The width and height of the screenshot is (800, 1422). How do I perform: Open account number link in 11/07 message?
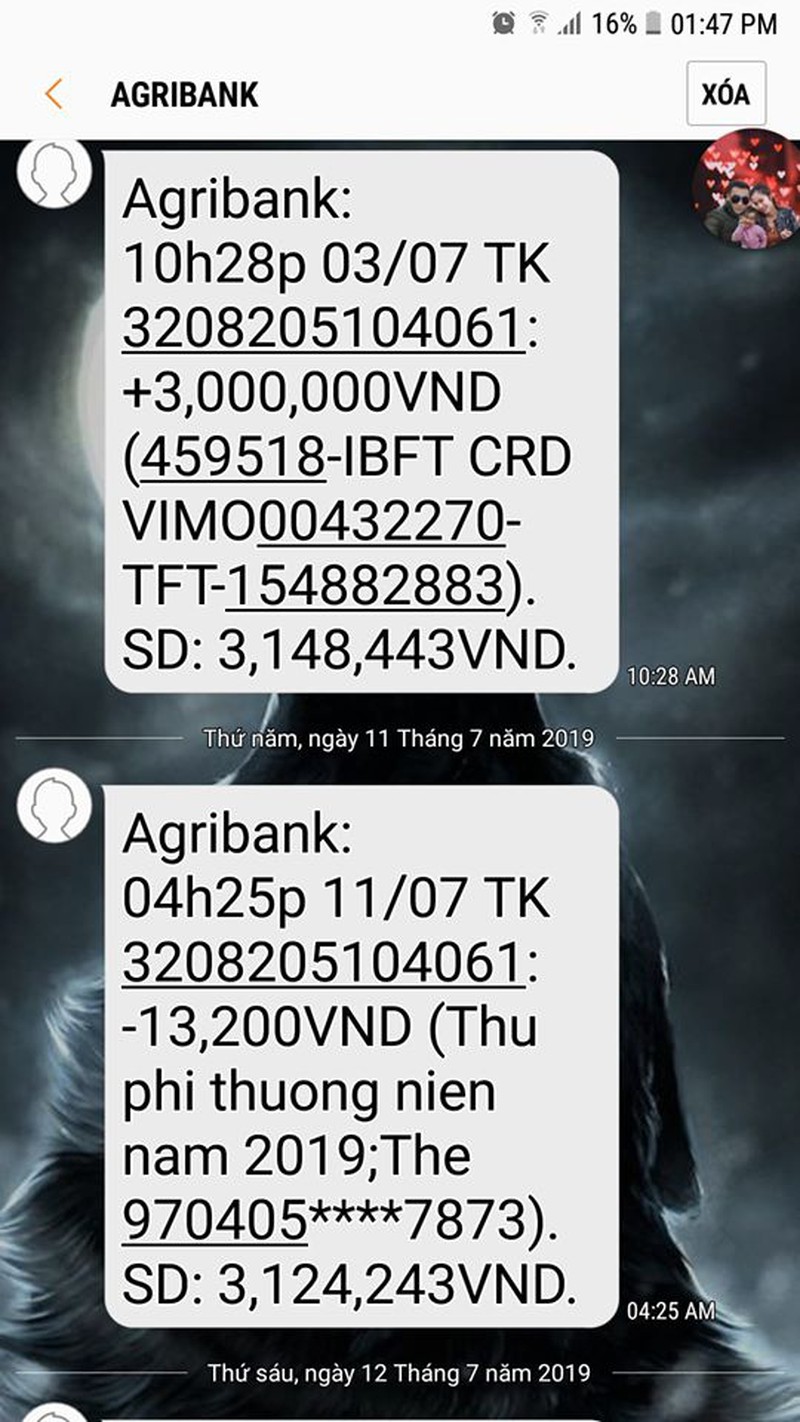point(322,963)
